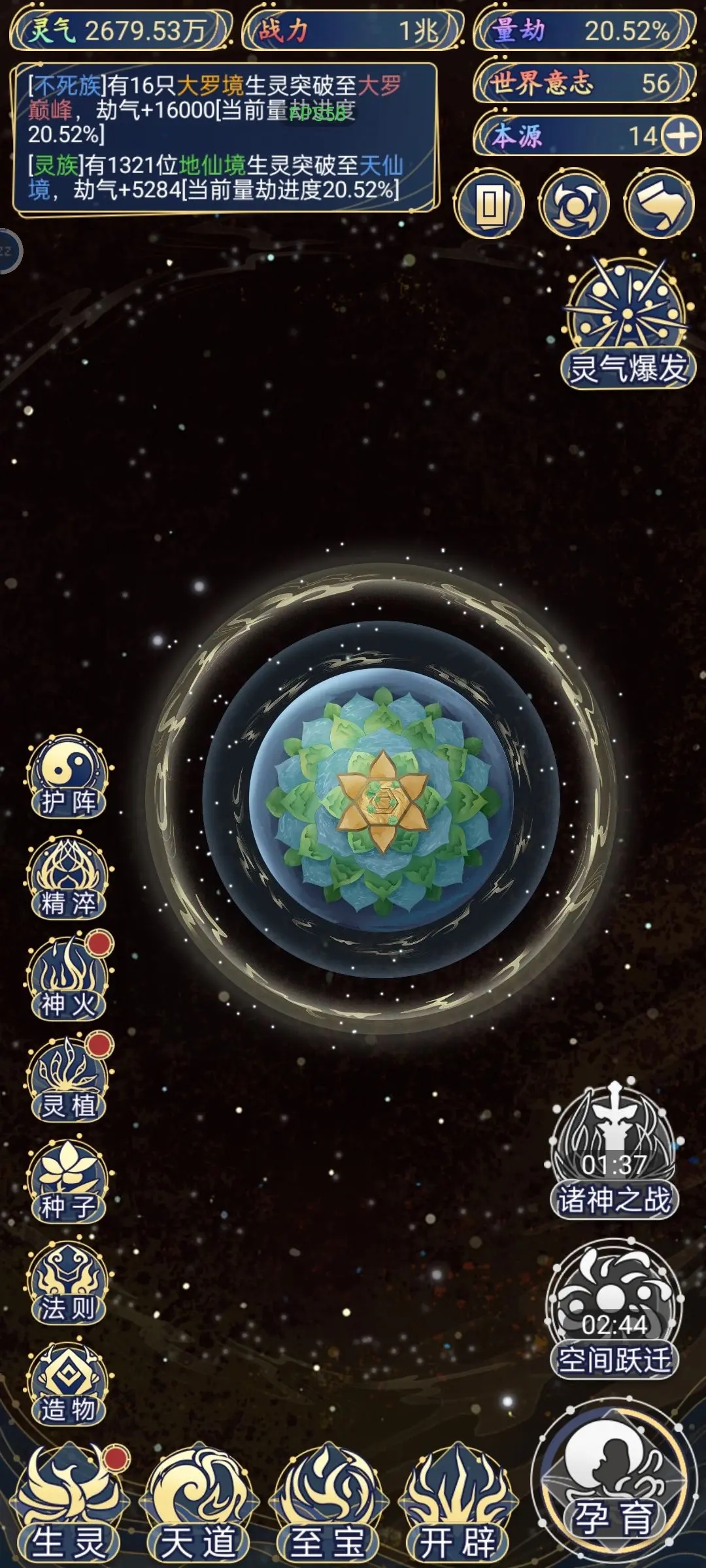Switch to the 生灵 tab
This screenshot has width=706, height=1568.
tap(69, 1510)
